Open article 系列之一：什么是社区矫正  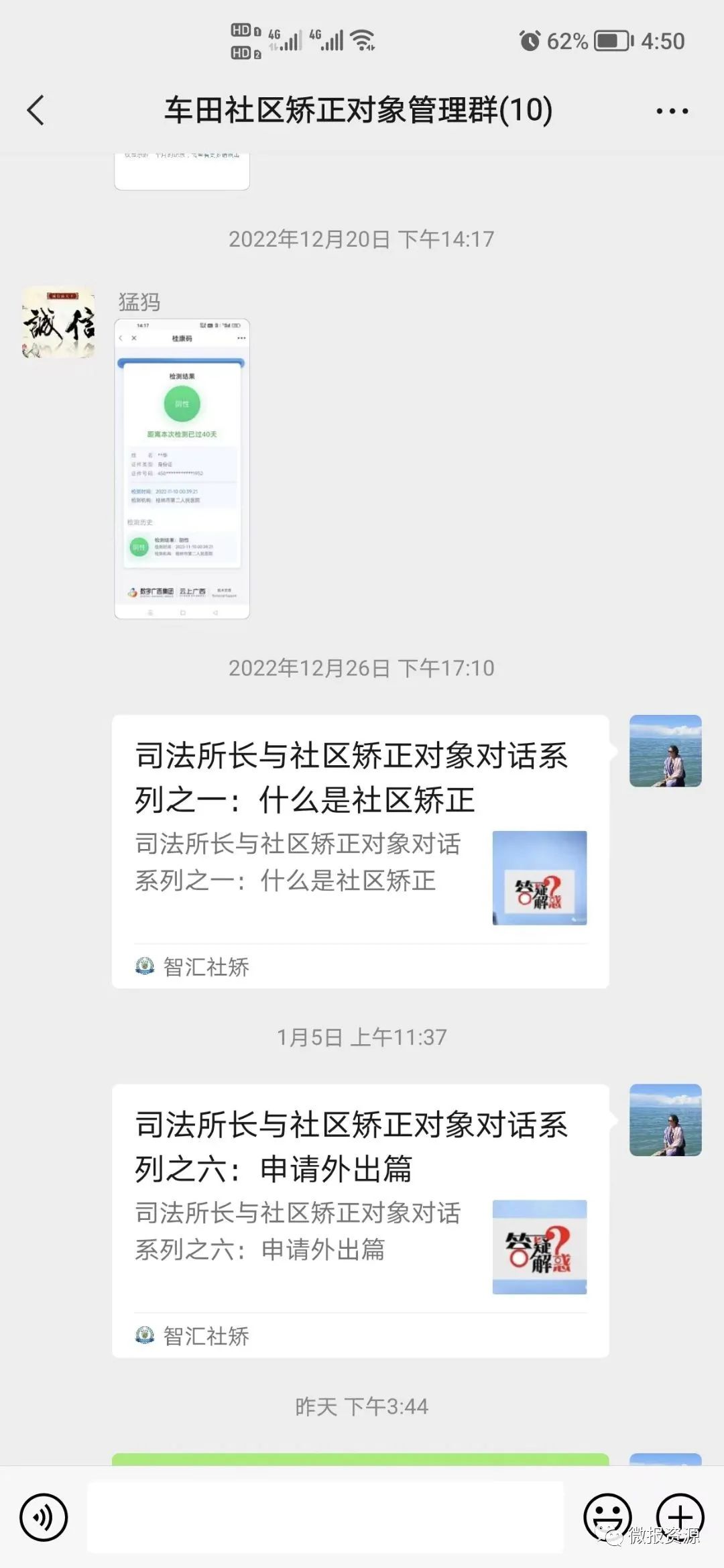pyautogui.click(x=360, y=850)
